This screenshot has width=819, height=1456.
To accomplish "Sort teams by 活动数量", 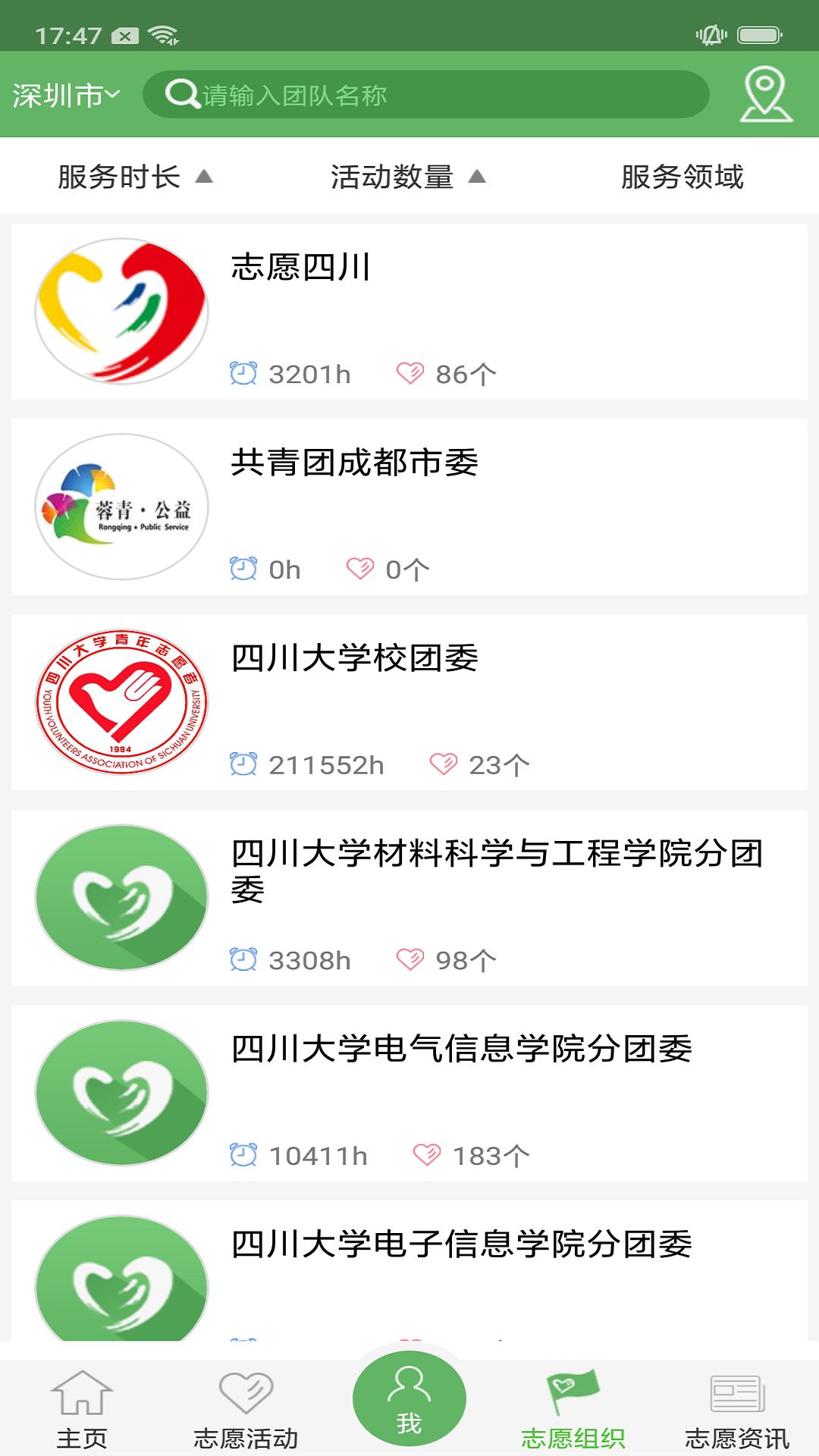I will click(407, 177).
